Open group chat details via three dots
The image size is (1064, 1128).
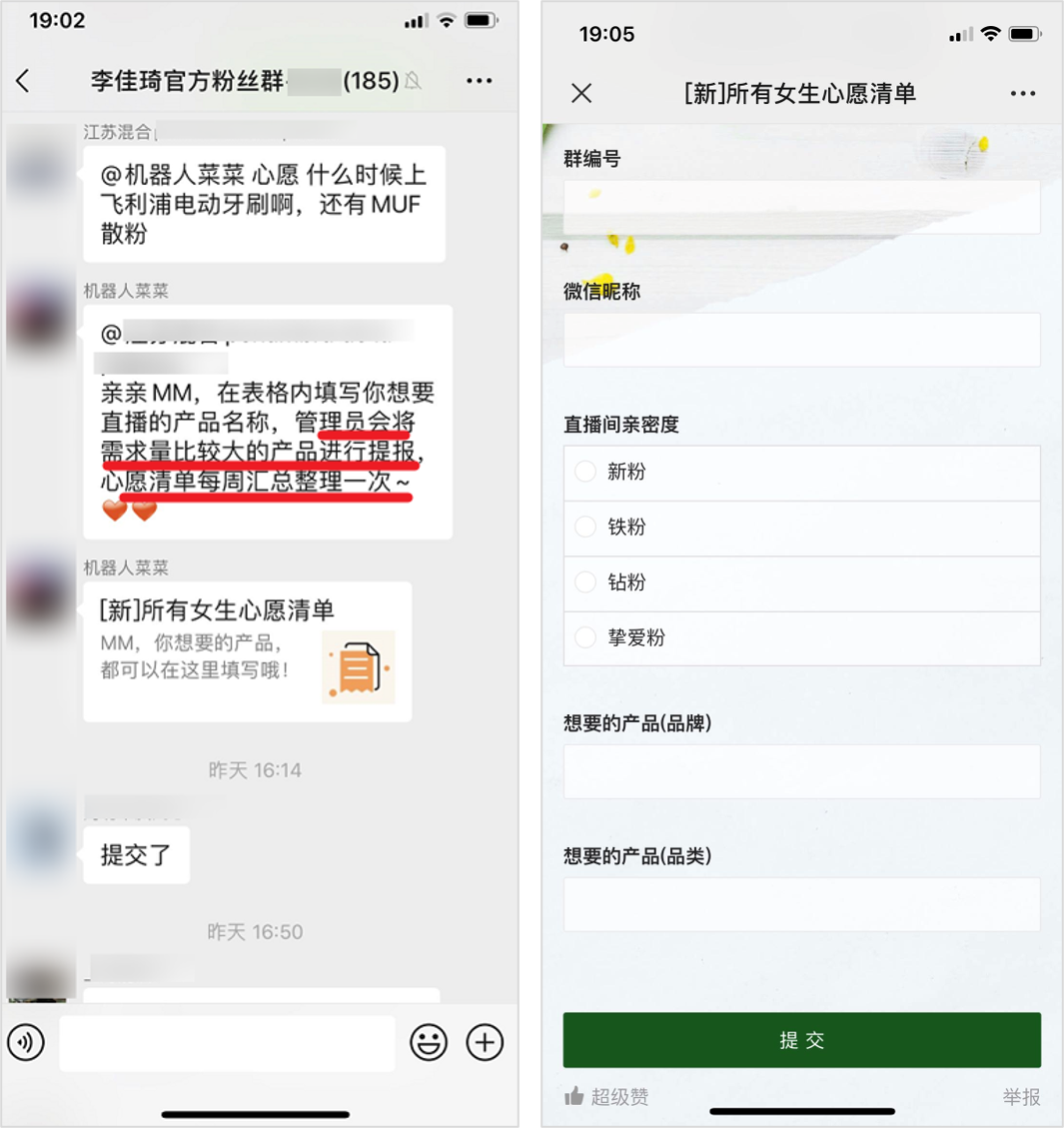480,81
